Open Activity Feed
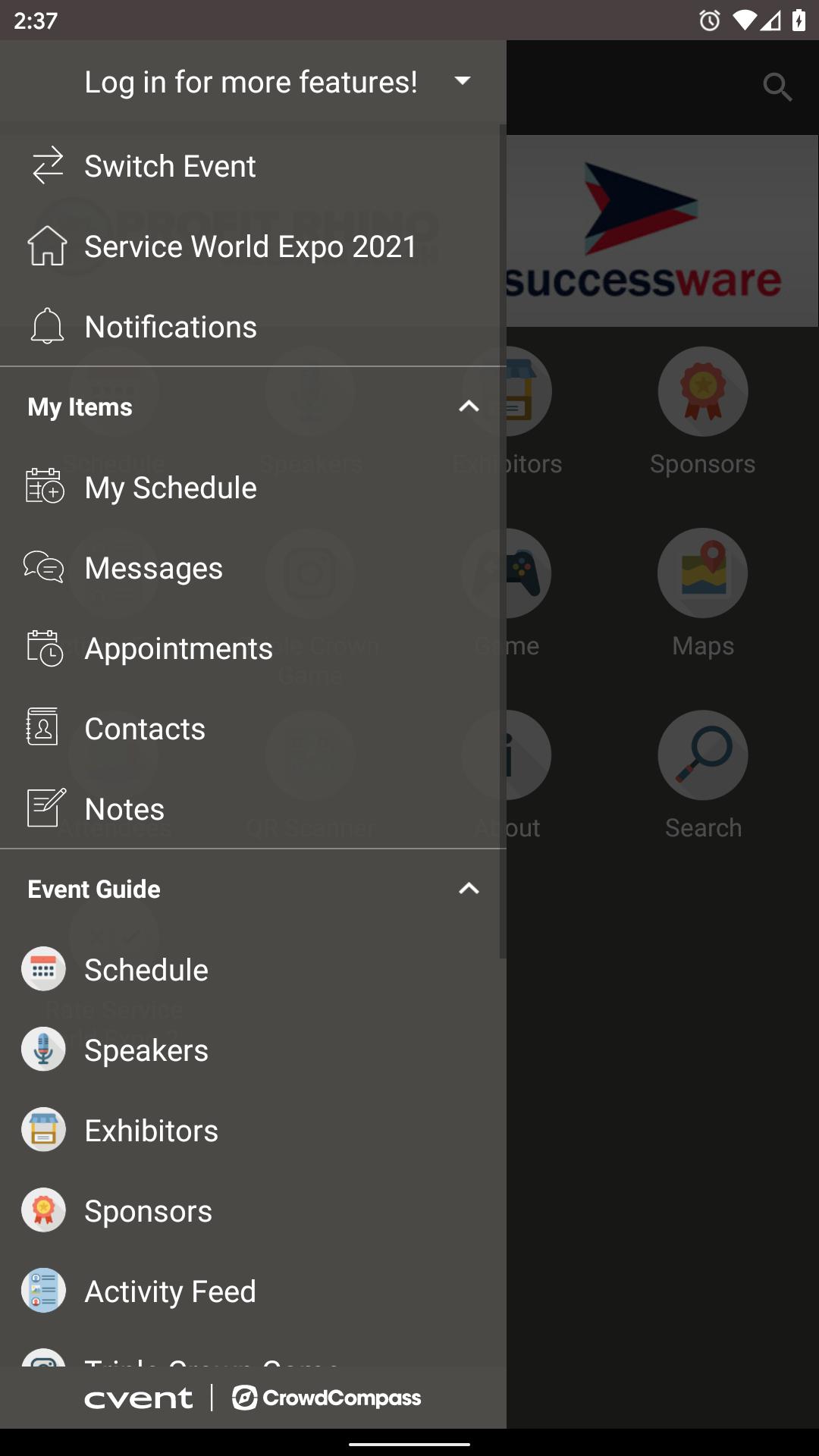Image resolution: width=819 pixels, height=1456 pixels. coord(170,1291)
